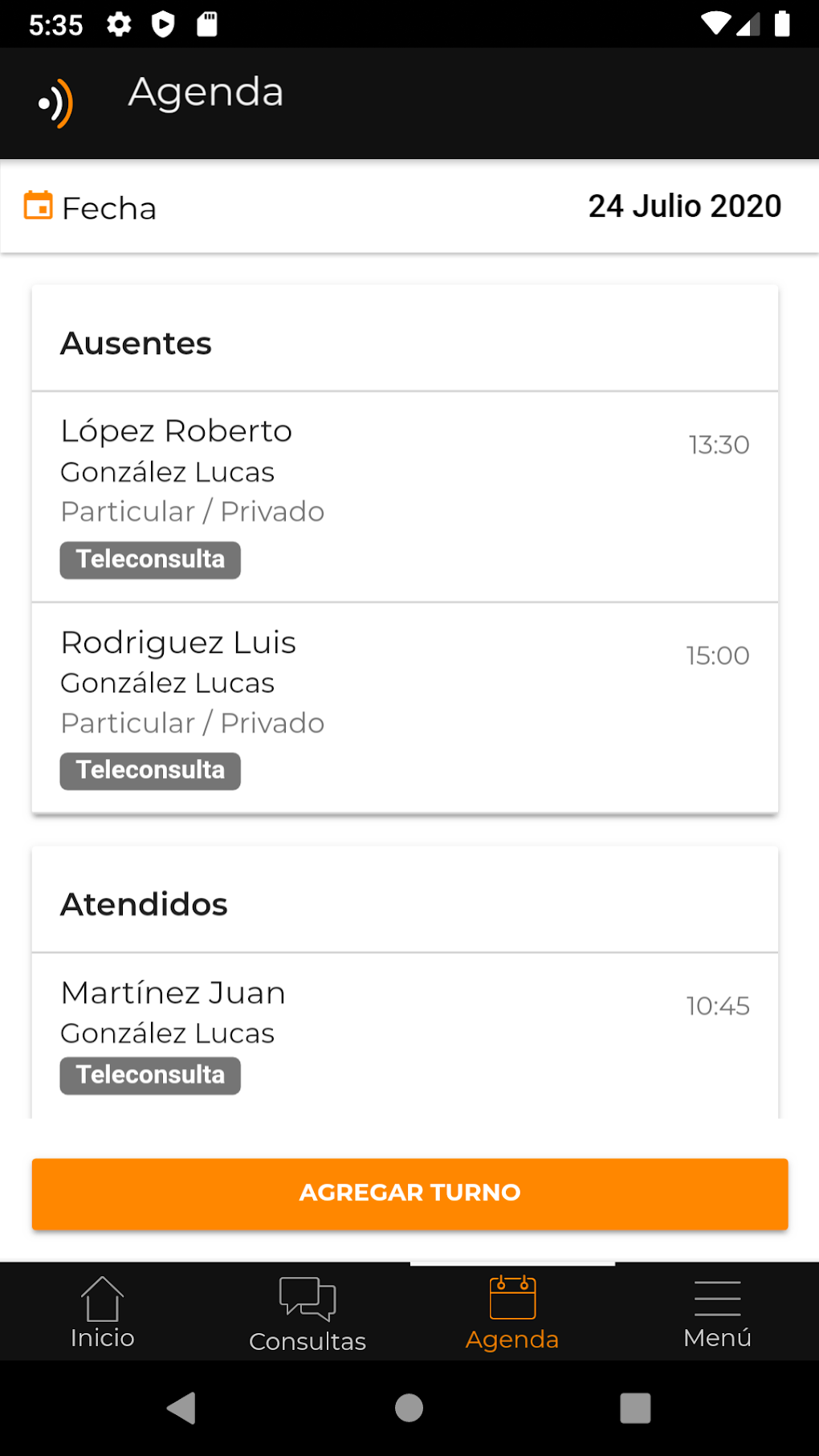The image size is (819, 1456).
Task: Open the Menú tab
Action: (x=717, y=1312)
